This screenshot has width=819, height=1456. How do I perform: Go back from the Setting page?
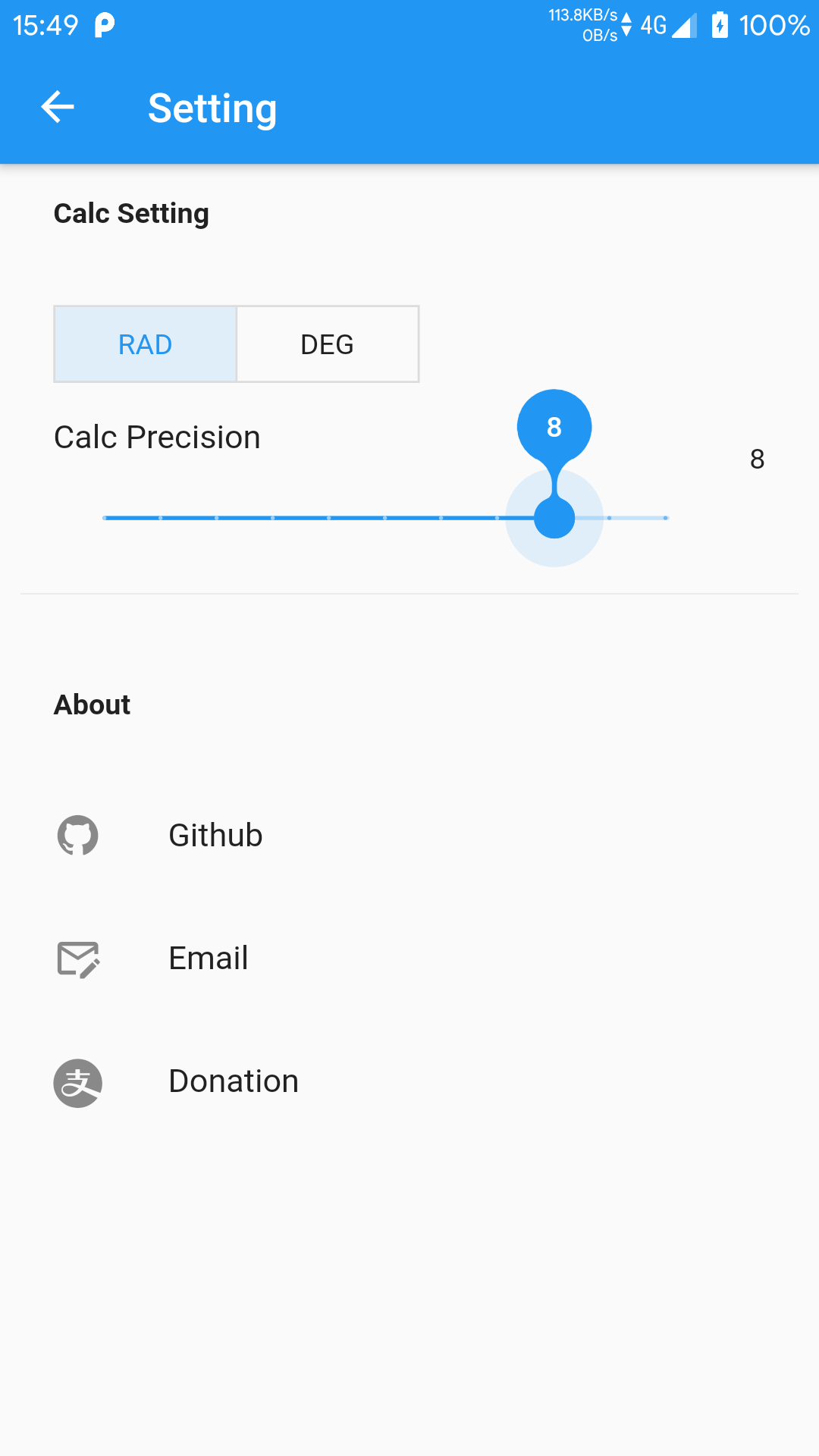[58, 107]
